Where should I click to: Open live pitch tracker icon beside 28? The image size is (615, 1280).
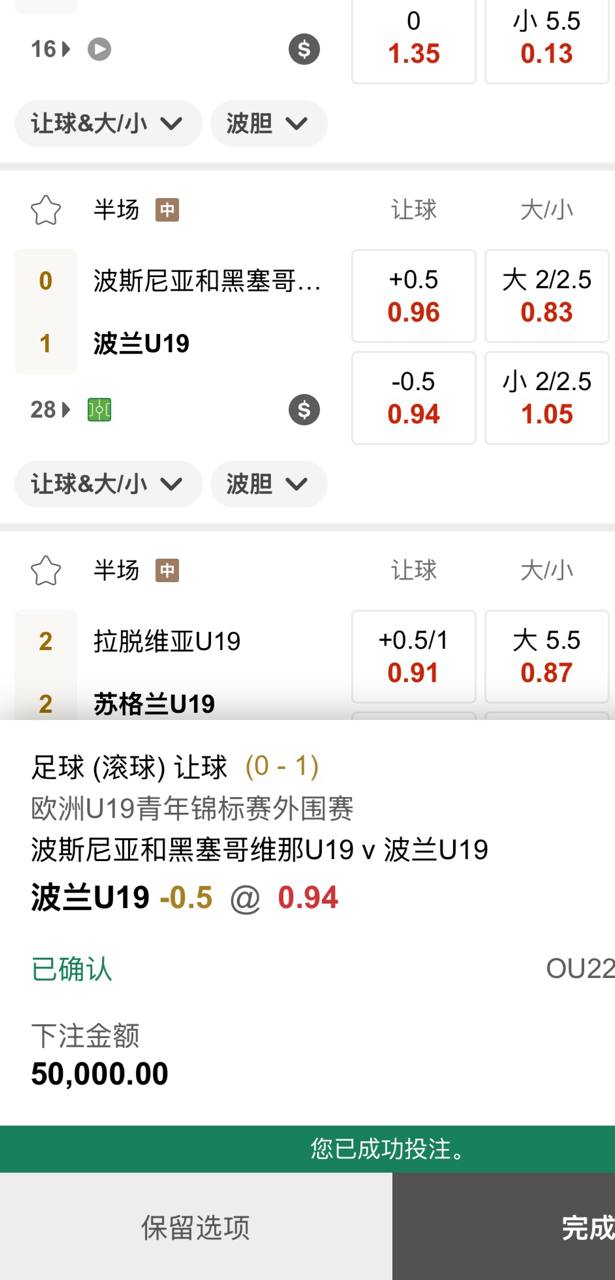[99, 409]
